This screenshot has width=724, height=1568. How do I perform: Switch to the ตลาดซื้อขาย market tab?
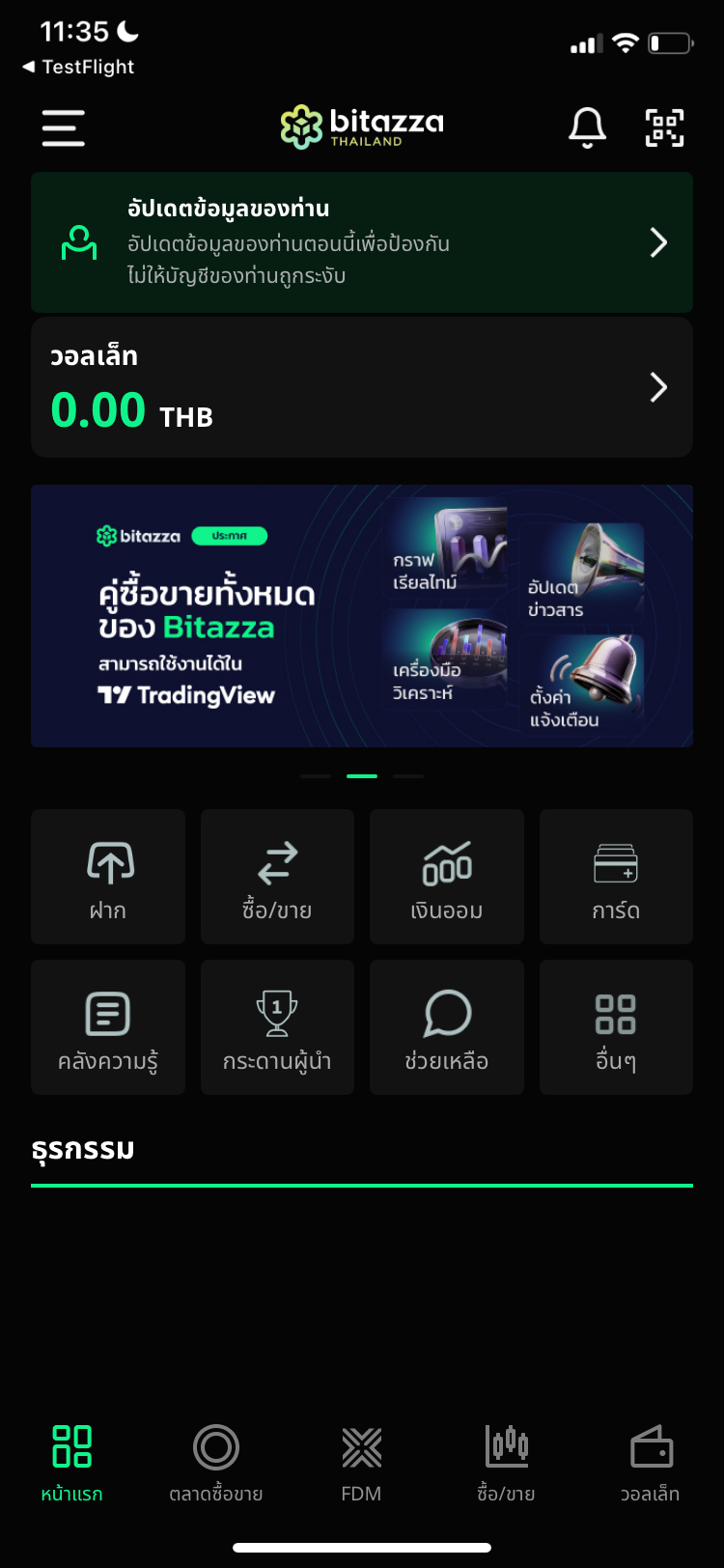(216, 1463)
